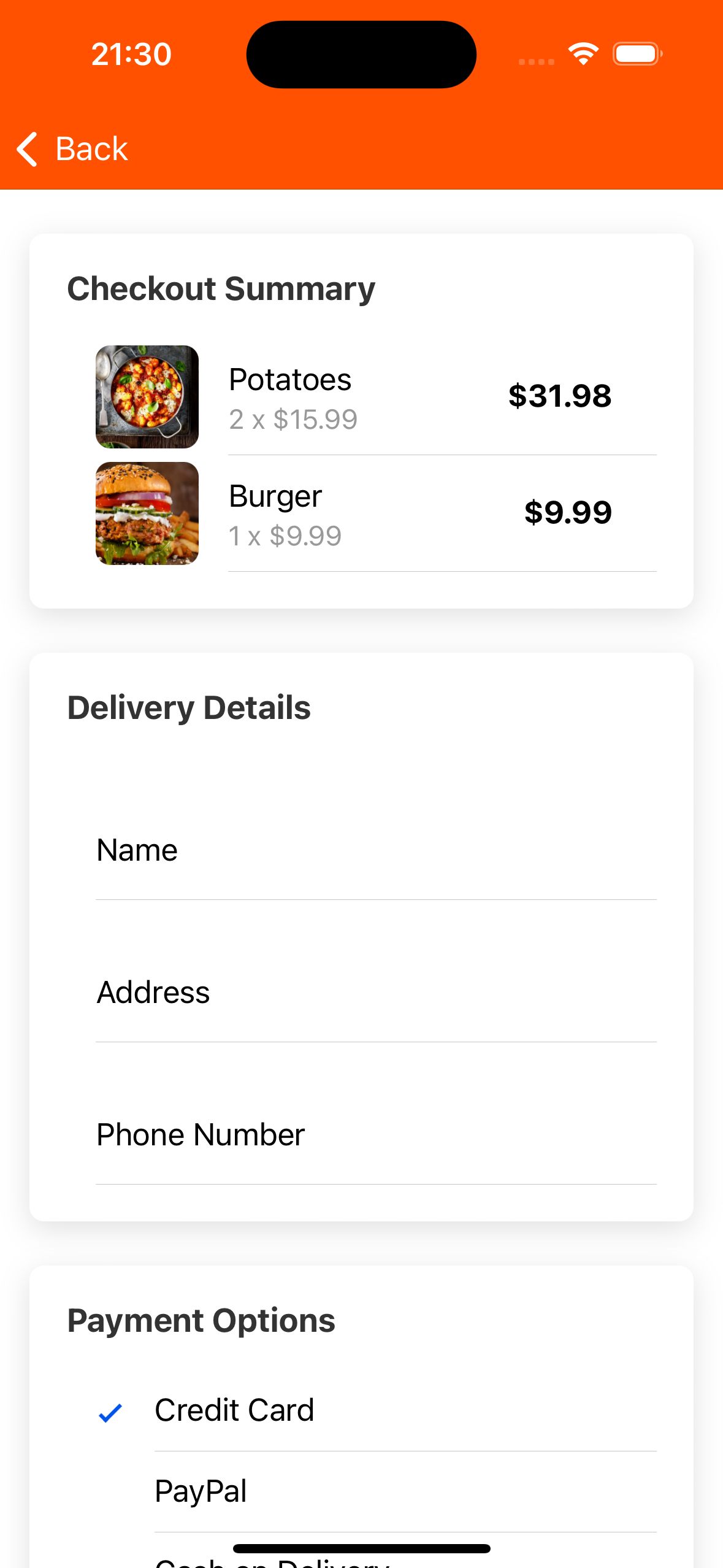Choose PayPal as payment method
The image size is (723, 1568).
[x=201, y=1491]
